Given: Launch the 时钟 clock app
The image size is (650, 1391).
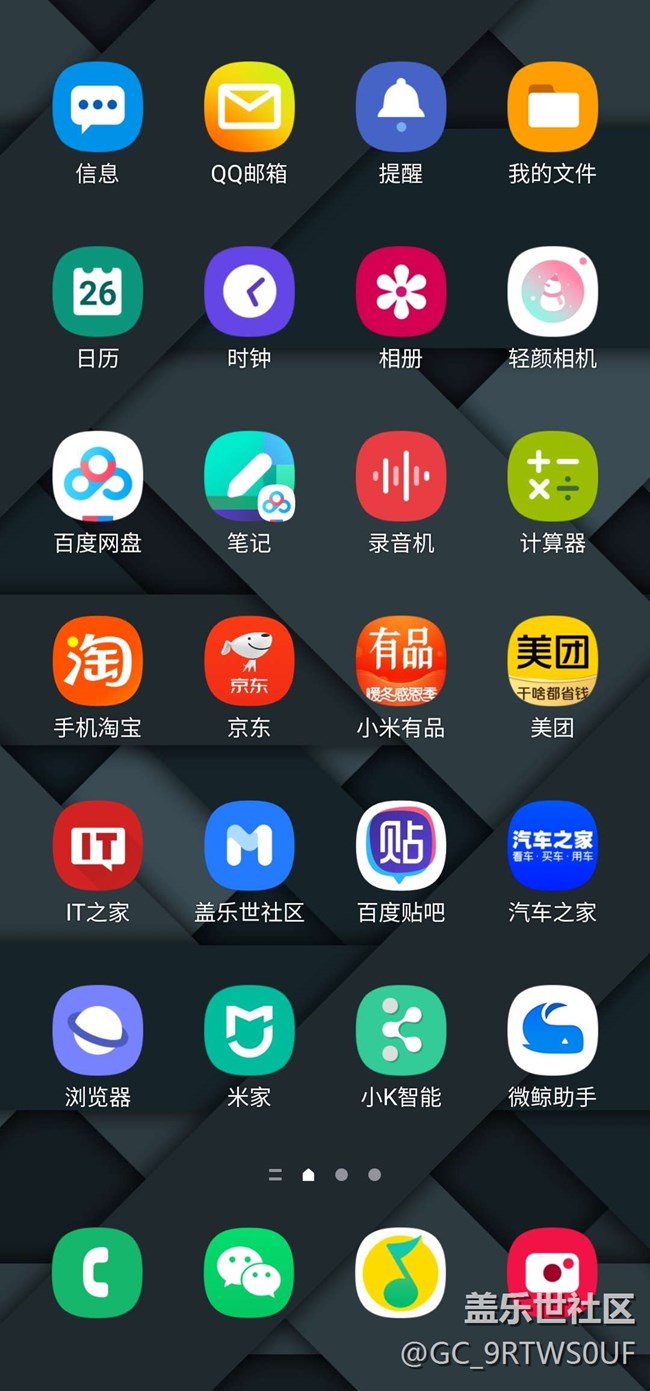Looking at the screenshot, I should coord(249,292).
